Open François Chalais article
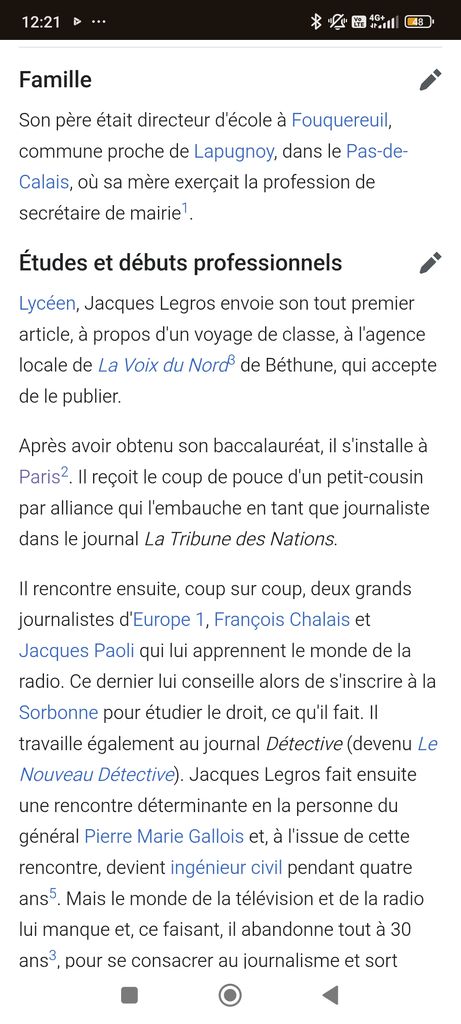 pyautogui.click(x=282, y=619)
